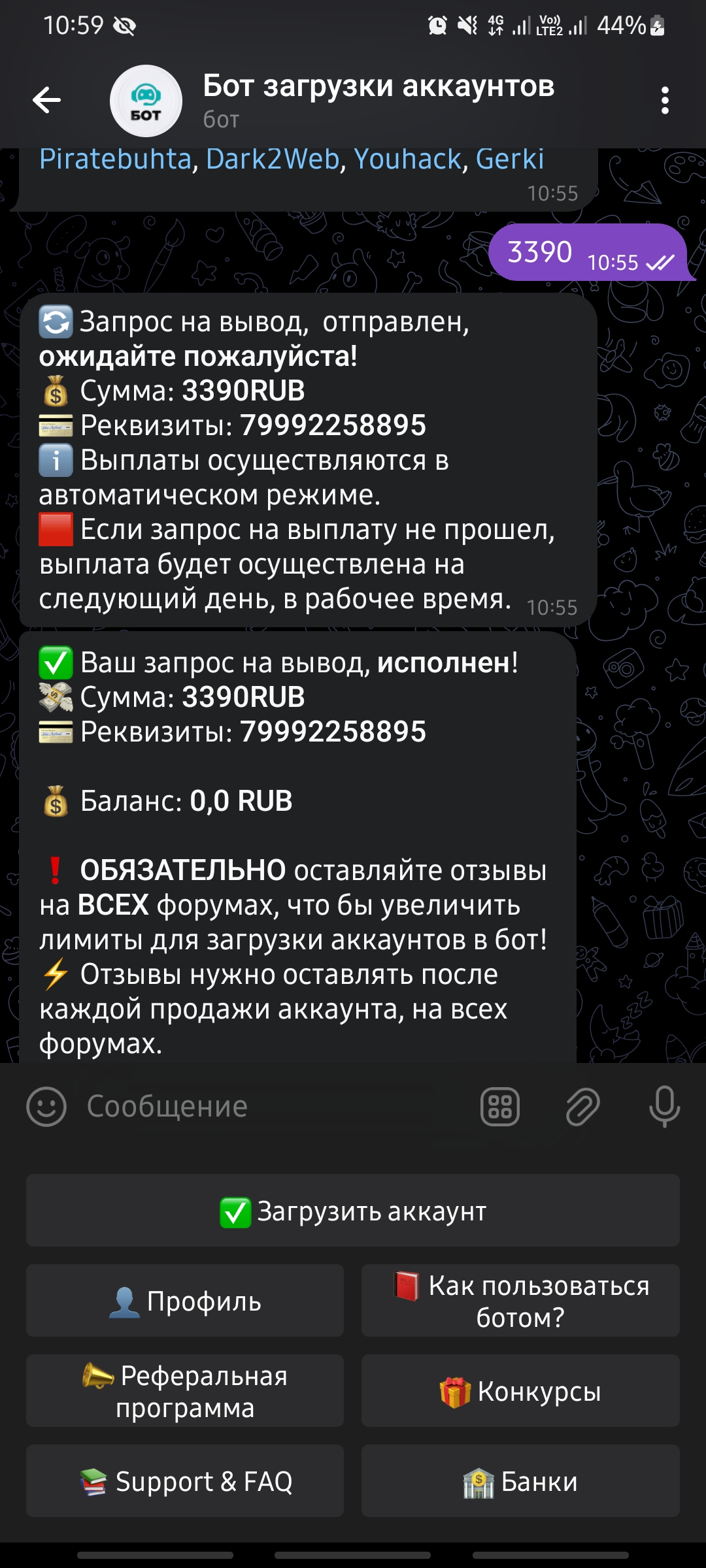The width and height of the screenshot is (706, 1568).
Task: Open the three-dot overflow menu
Action: [665, 101]
